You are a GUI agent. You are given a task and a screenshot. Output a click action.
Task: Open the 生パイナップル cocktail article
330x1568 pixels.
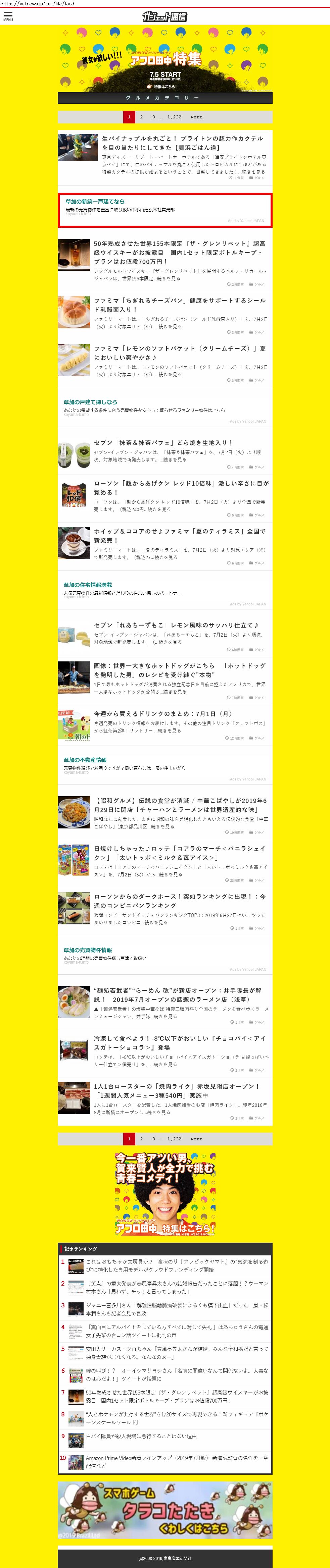pyautogui.click(x=183, y=143)
